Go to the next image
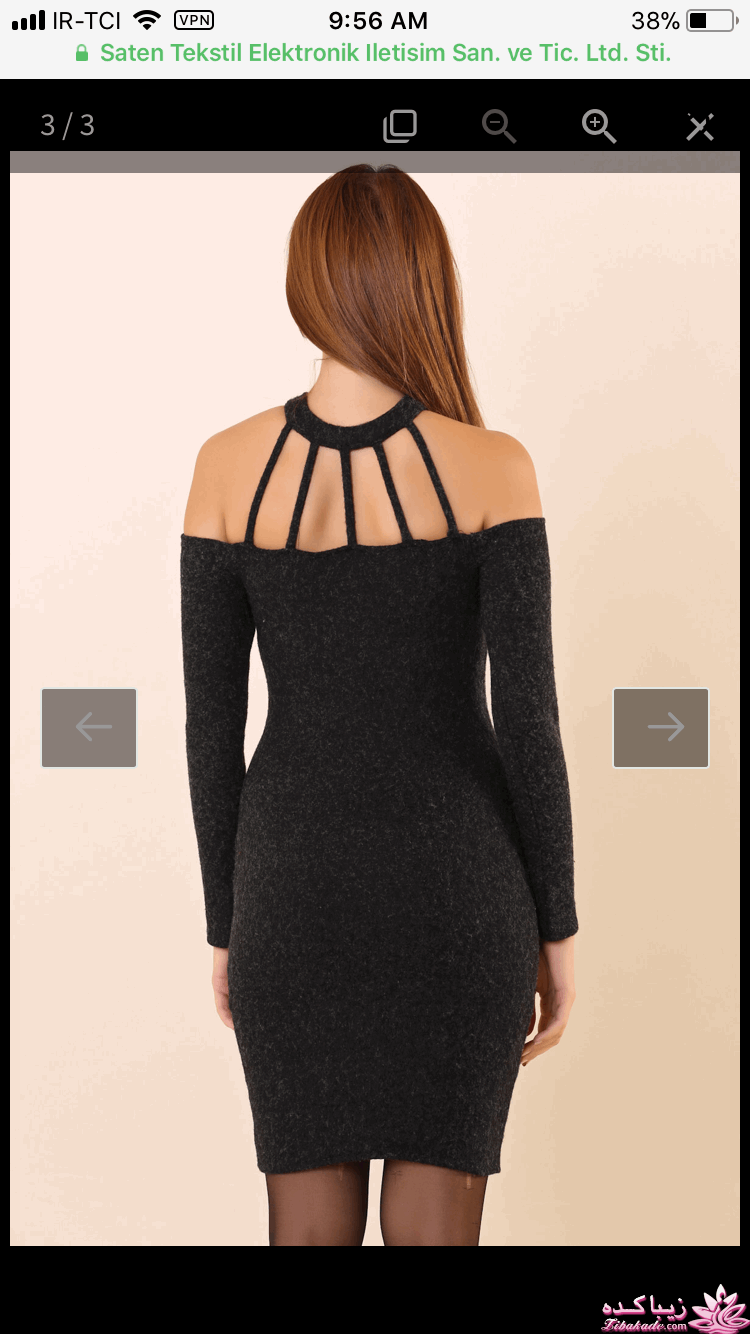This screenshot has height=1334, width=750. point(661,728)
